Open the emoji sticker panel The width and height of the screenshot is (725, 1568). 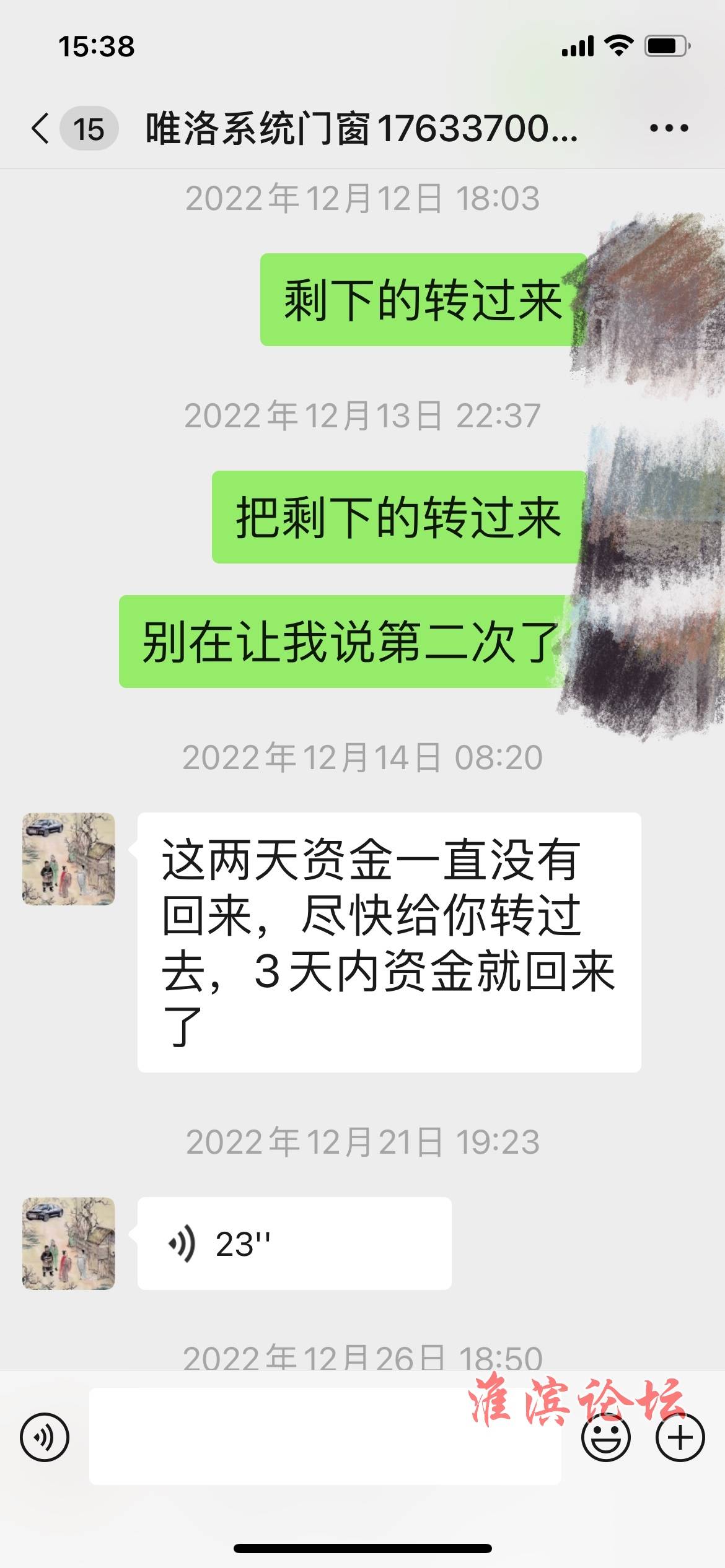pyautogui.click(x=606, y=1437)
